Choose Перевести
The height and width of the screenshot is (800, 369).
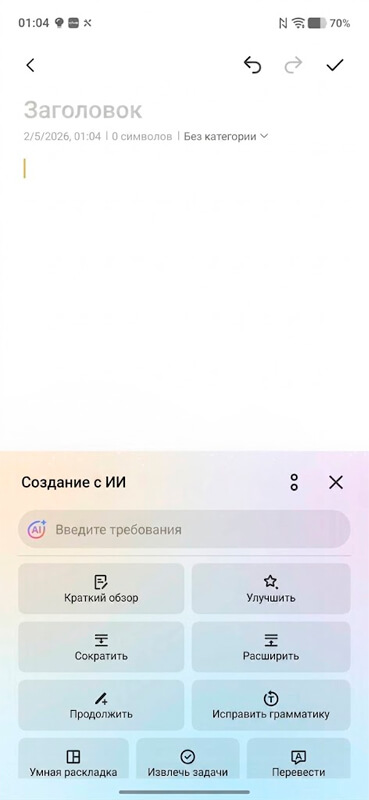tap(299, 759)
